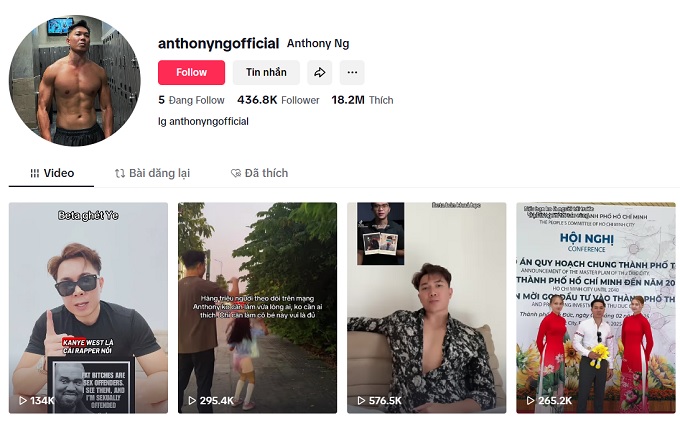Viewport: 680px width, 421px height.
Task: View the 436.8K Follower list
Action: pyautogui.click(x=278, y=100)
